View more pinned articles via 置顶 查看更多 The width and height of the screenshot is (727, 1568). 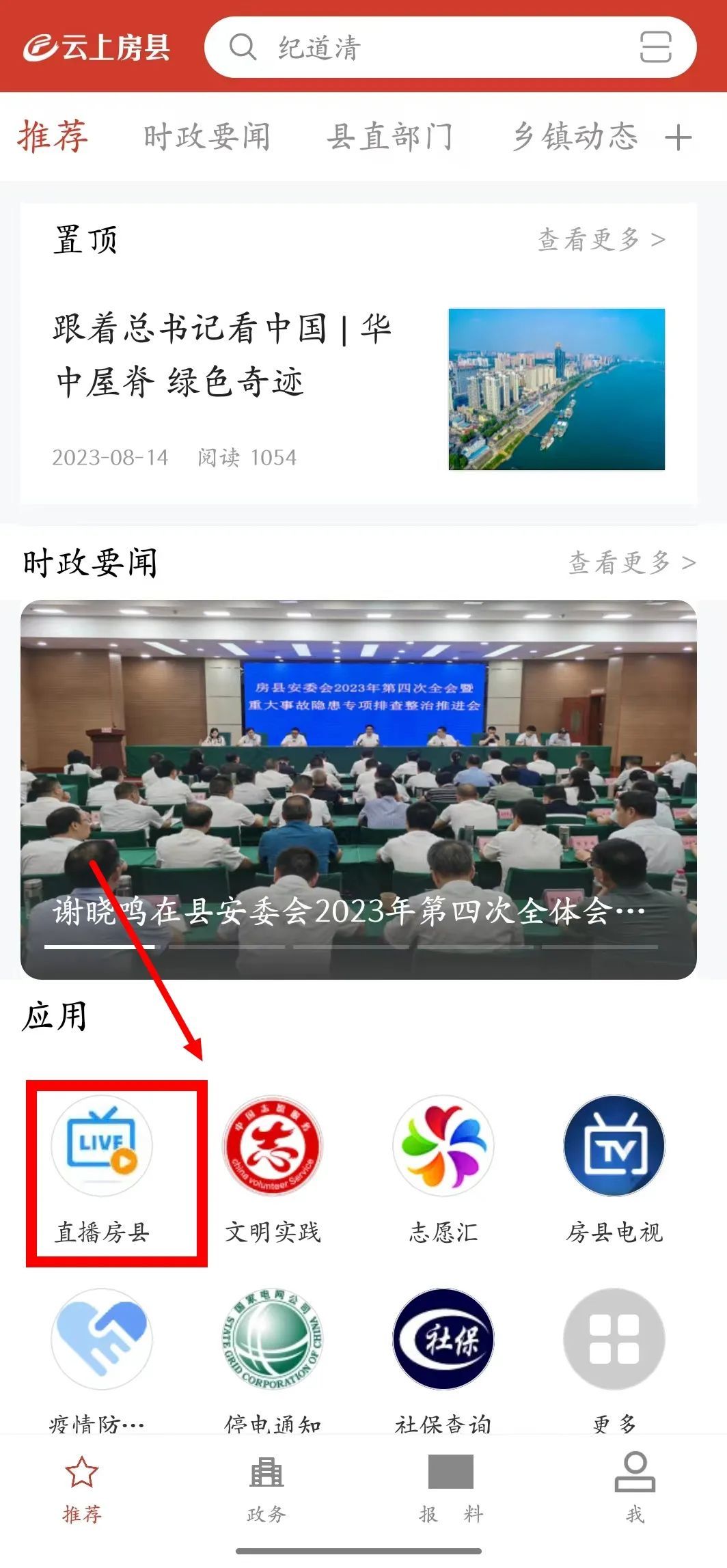(x=601, y=240)
